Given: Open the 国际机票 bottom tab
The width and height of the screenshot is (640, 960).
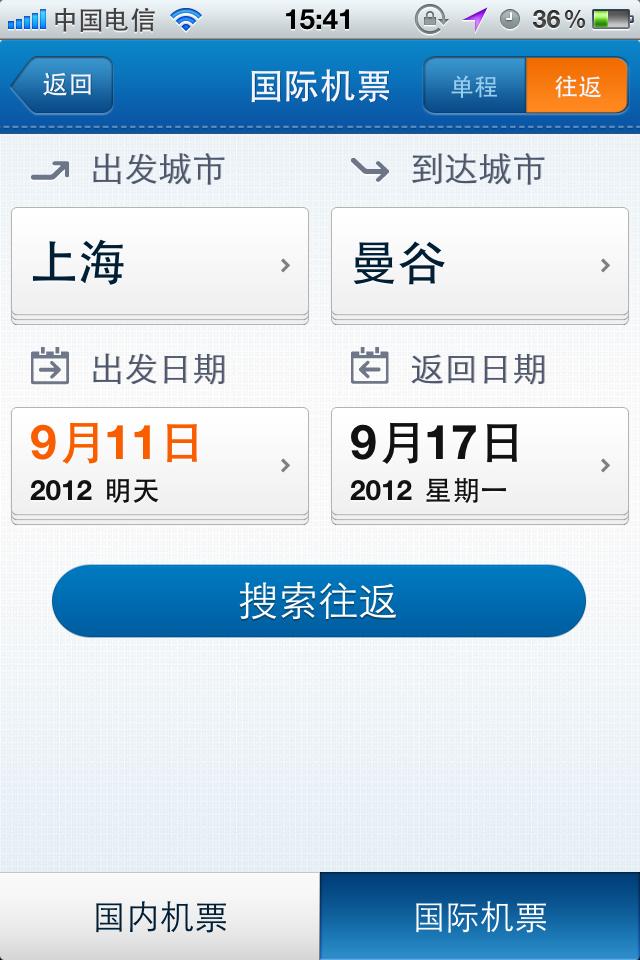Looking at the screenshot, I should pyautogui.click(x=480, y=916).
